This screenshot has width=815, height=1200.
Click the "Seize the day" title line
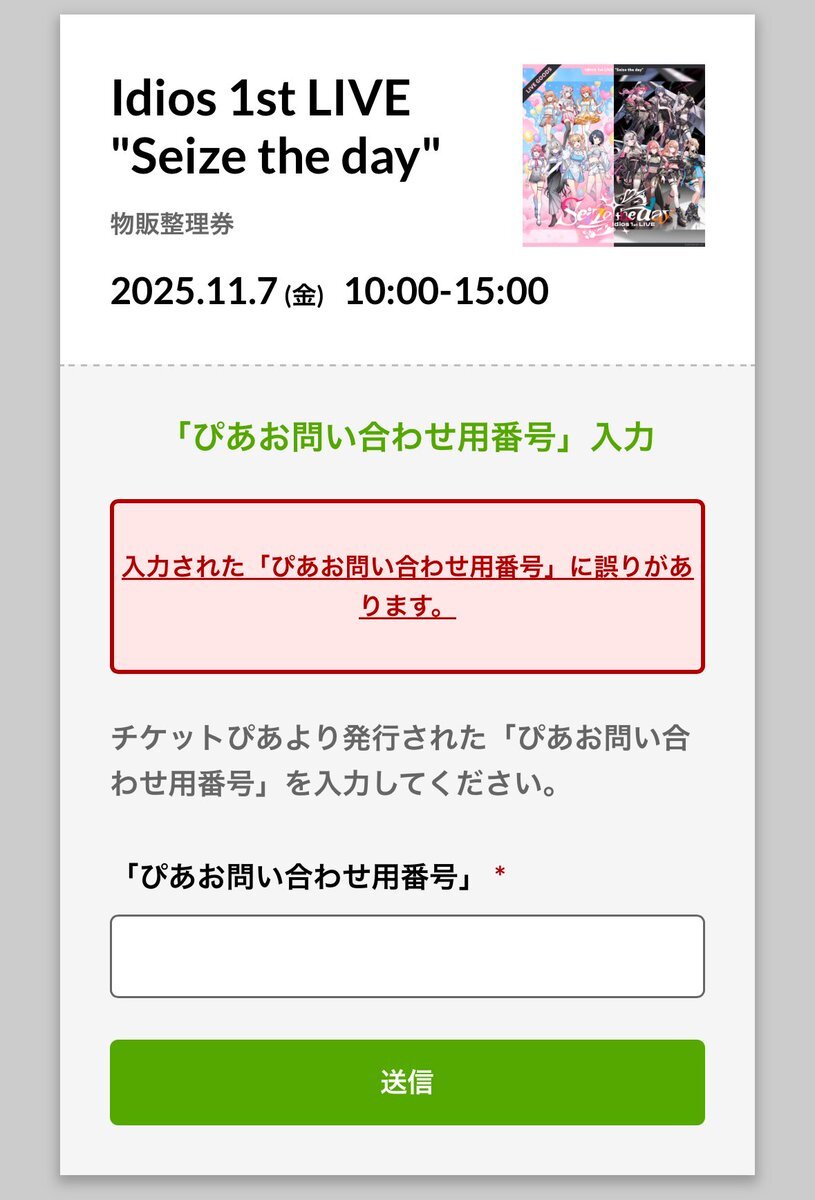pos(275,155)
